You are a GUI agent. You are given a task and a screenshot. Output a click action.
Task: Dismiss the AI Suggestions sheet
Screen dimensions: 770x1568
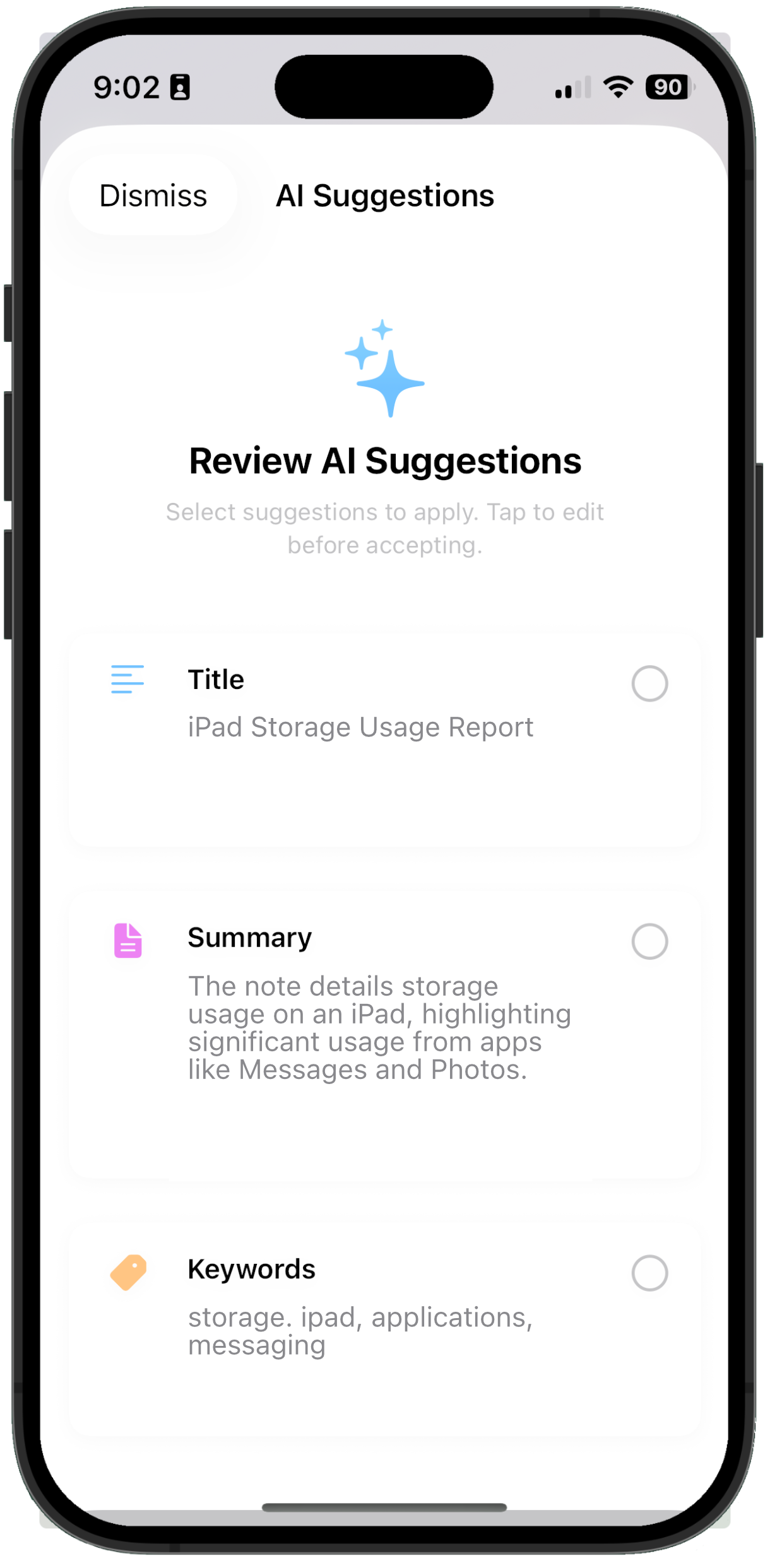click(153, 196)
